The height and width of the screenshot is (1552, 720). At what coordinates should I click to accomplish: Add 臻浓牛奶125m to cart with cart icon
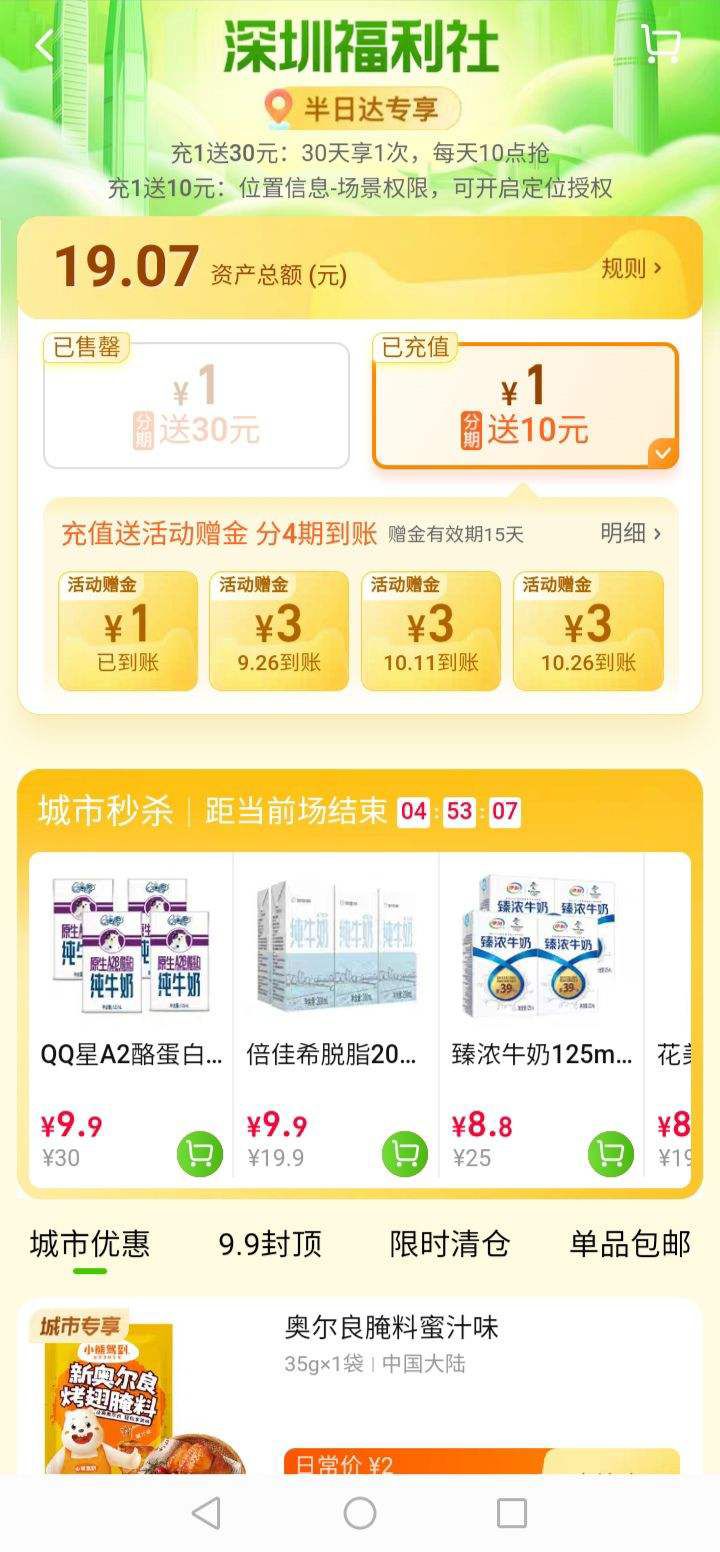609,1152
